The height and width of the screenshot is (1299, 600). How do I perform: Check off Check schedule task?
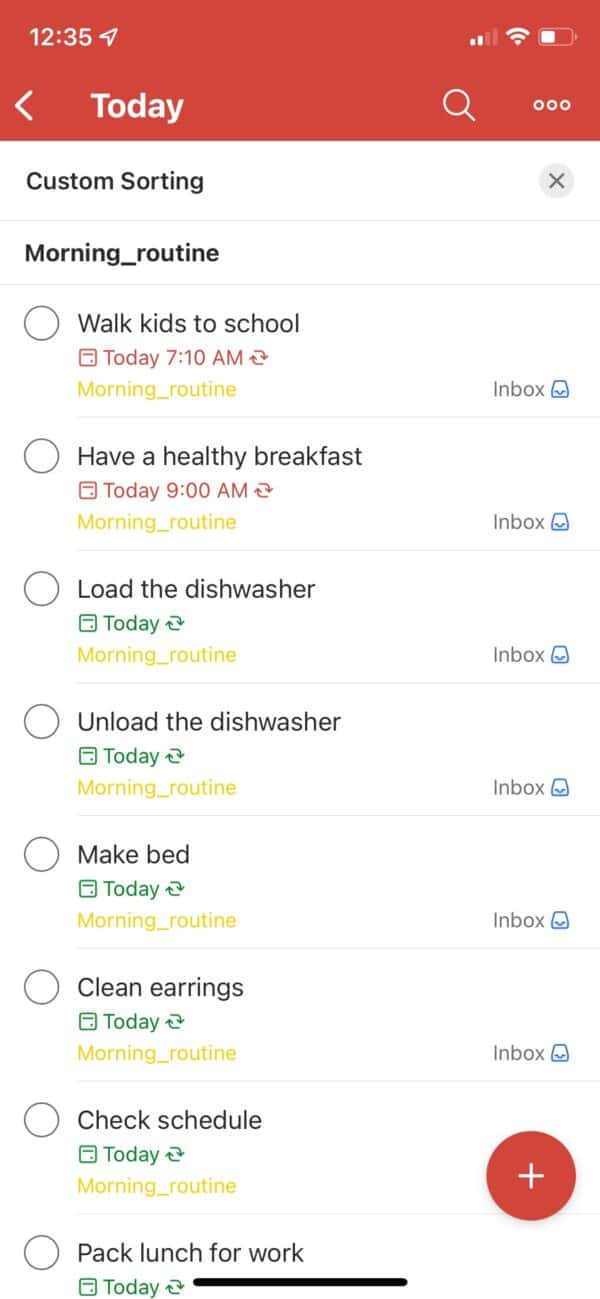(41, 1120)
